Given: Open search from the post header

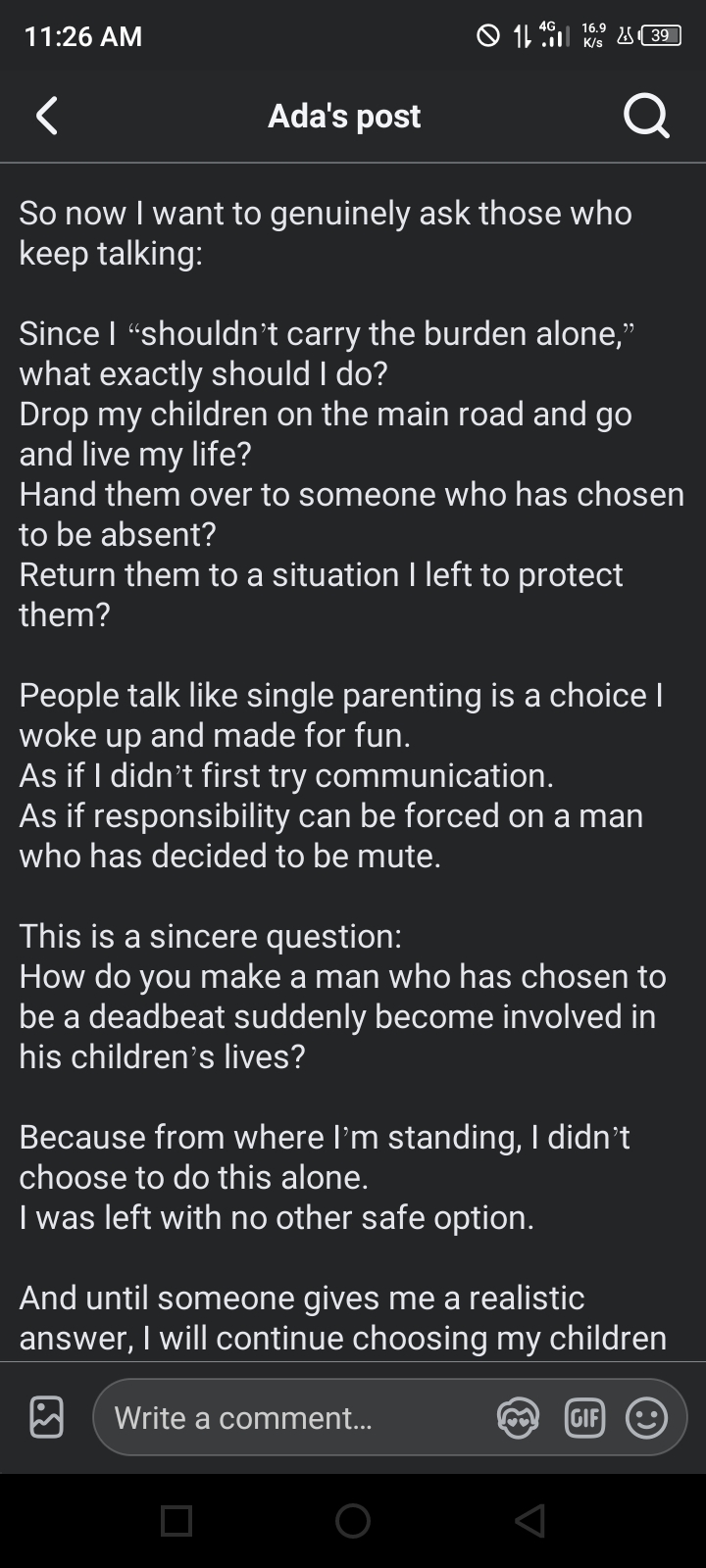Looking at the screenshot, I should click(x=646, y=116).
